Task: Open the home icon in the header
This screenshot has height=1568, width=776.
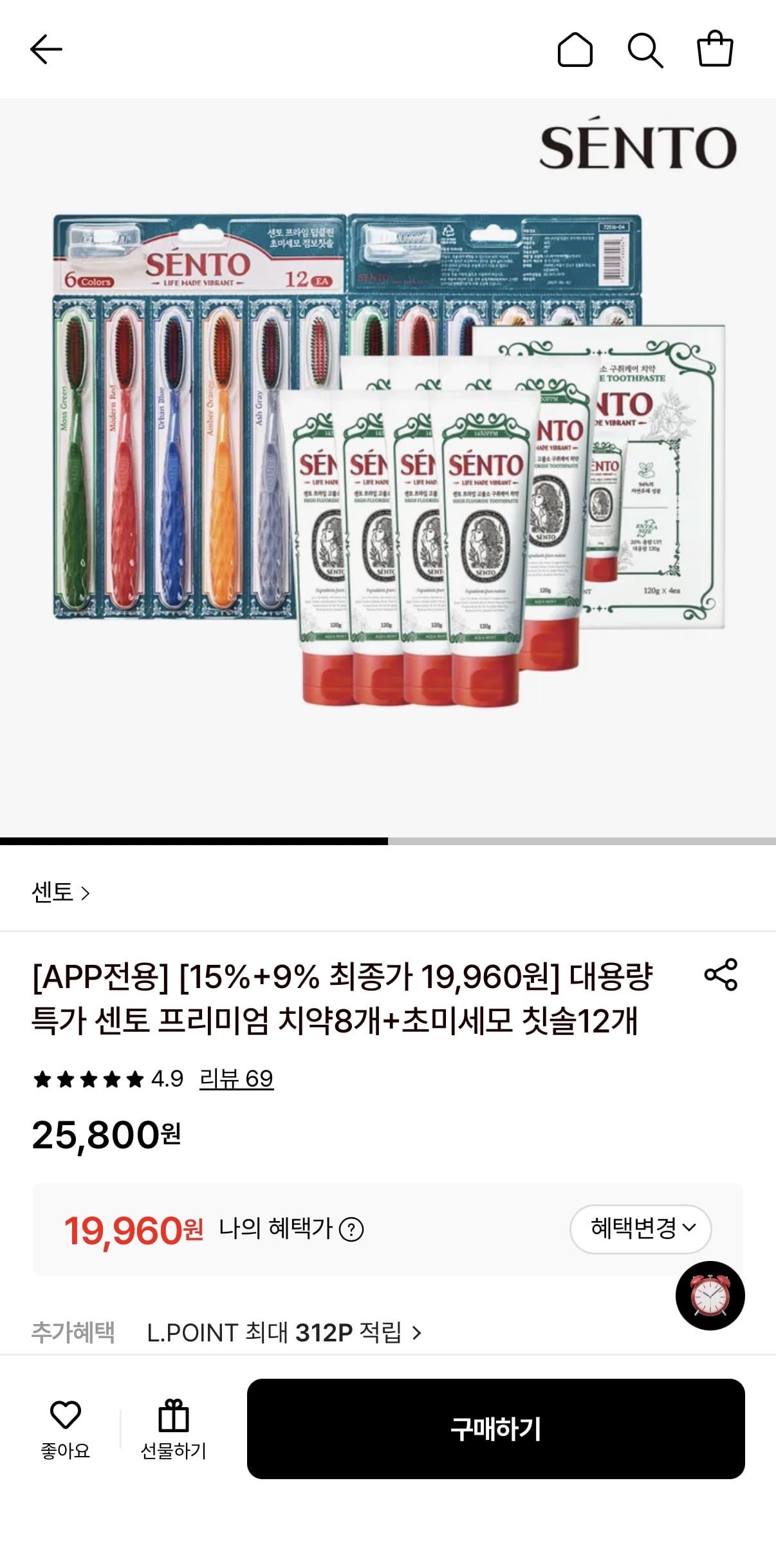Action: (575, 50)
